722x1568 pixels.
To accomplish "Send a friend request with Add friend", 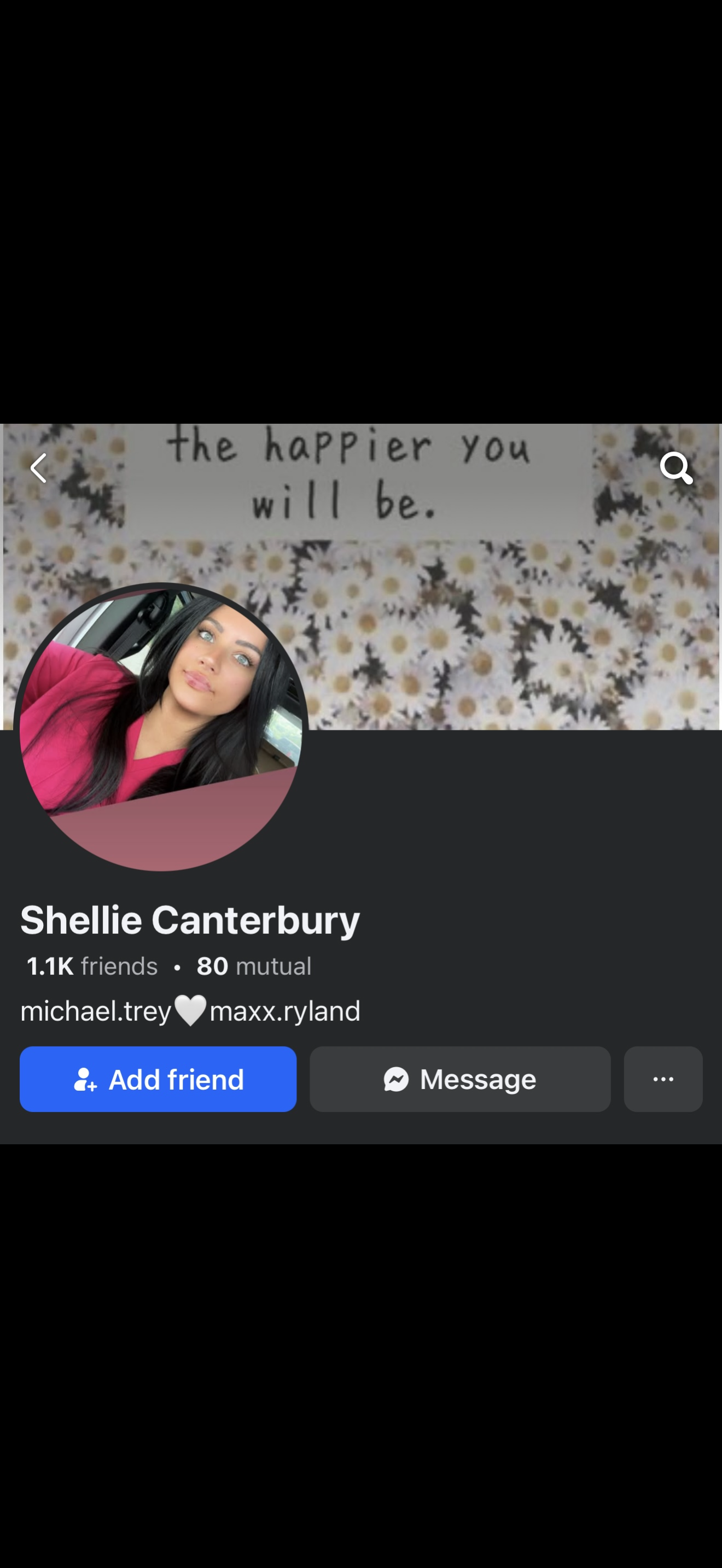I will click(x=158, y=1079).
